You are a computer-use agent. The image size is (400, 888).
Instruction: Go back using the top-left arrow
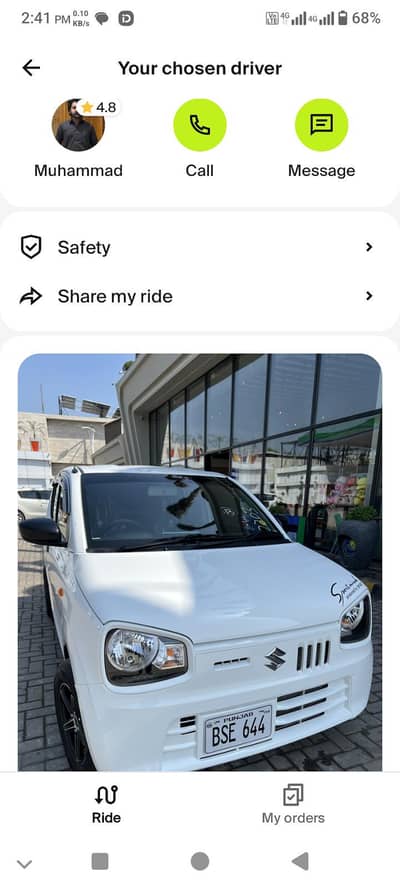[31, 68]
